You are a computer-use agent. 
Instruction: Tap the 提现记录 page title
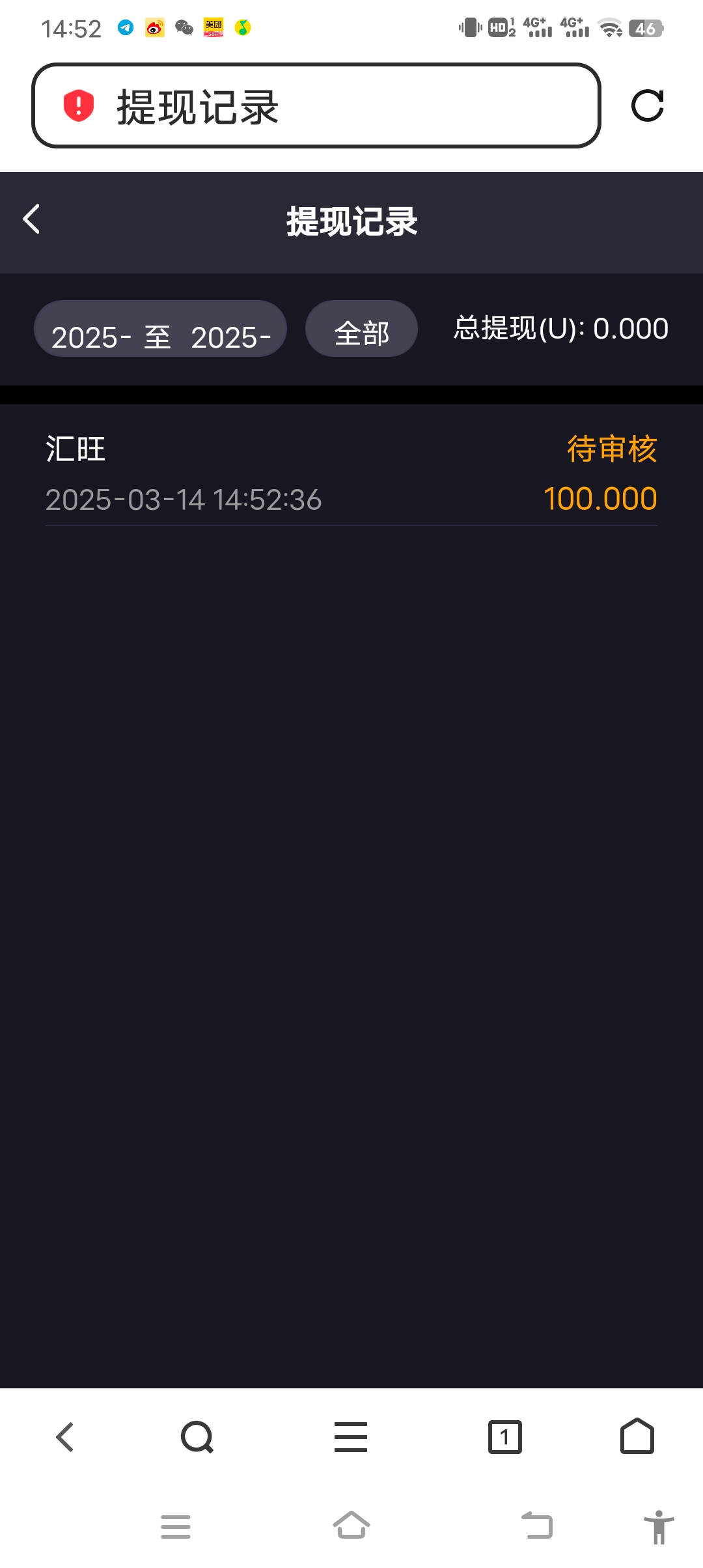pyautogui.click(x=351, y=221)
